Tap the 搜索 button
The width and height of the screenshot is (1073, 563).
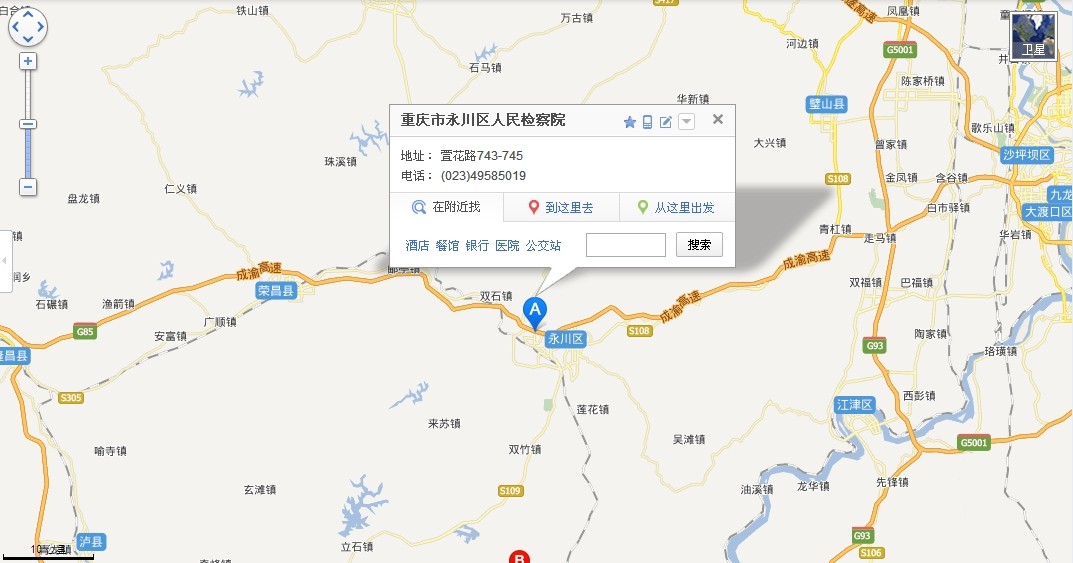pos(699,245)
